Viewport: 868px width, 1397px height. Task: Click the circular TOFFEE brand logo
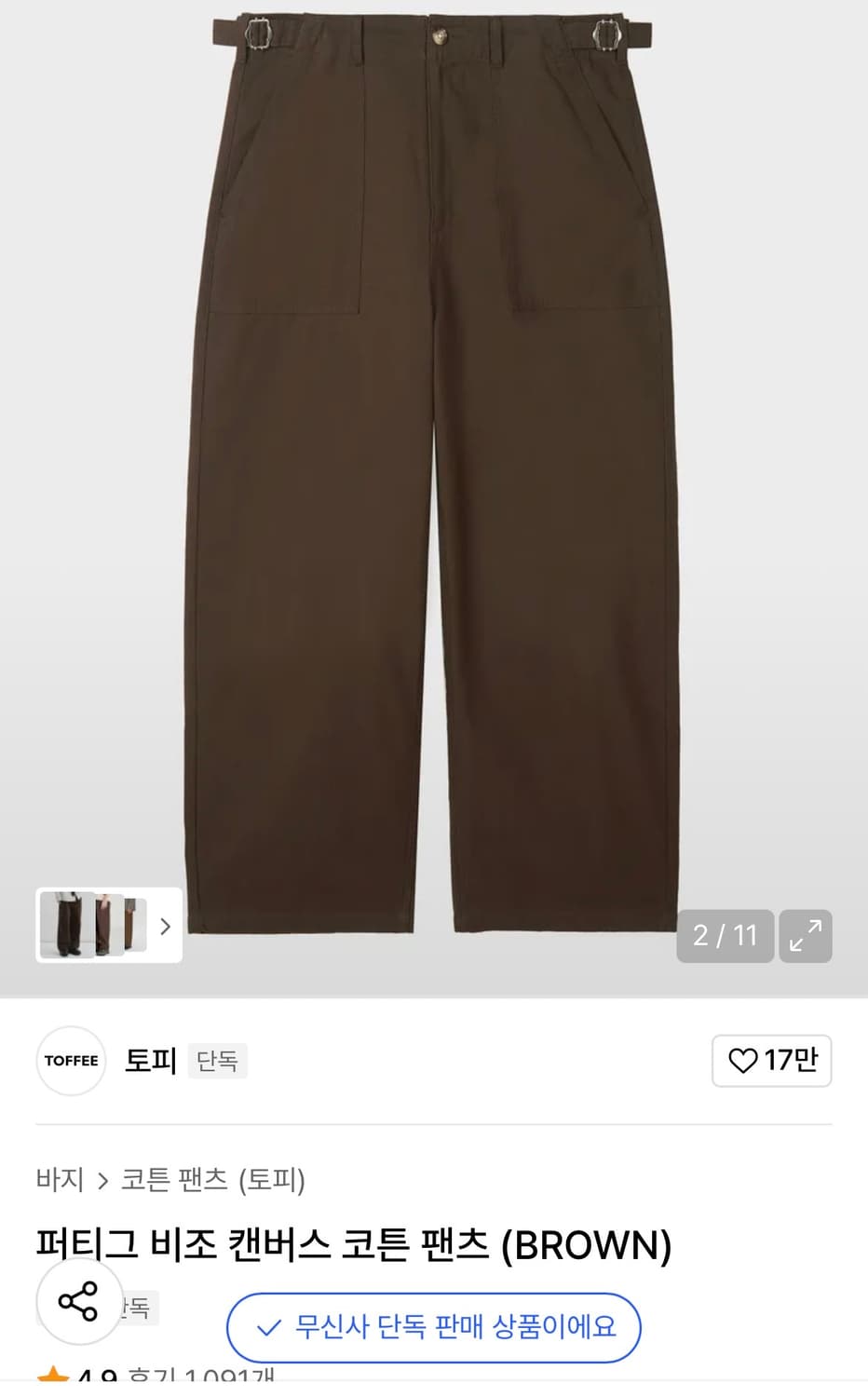(71, 1061)
